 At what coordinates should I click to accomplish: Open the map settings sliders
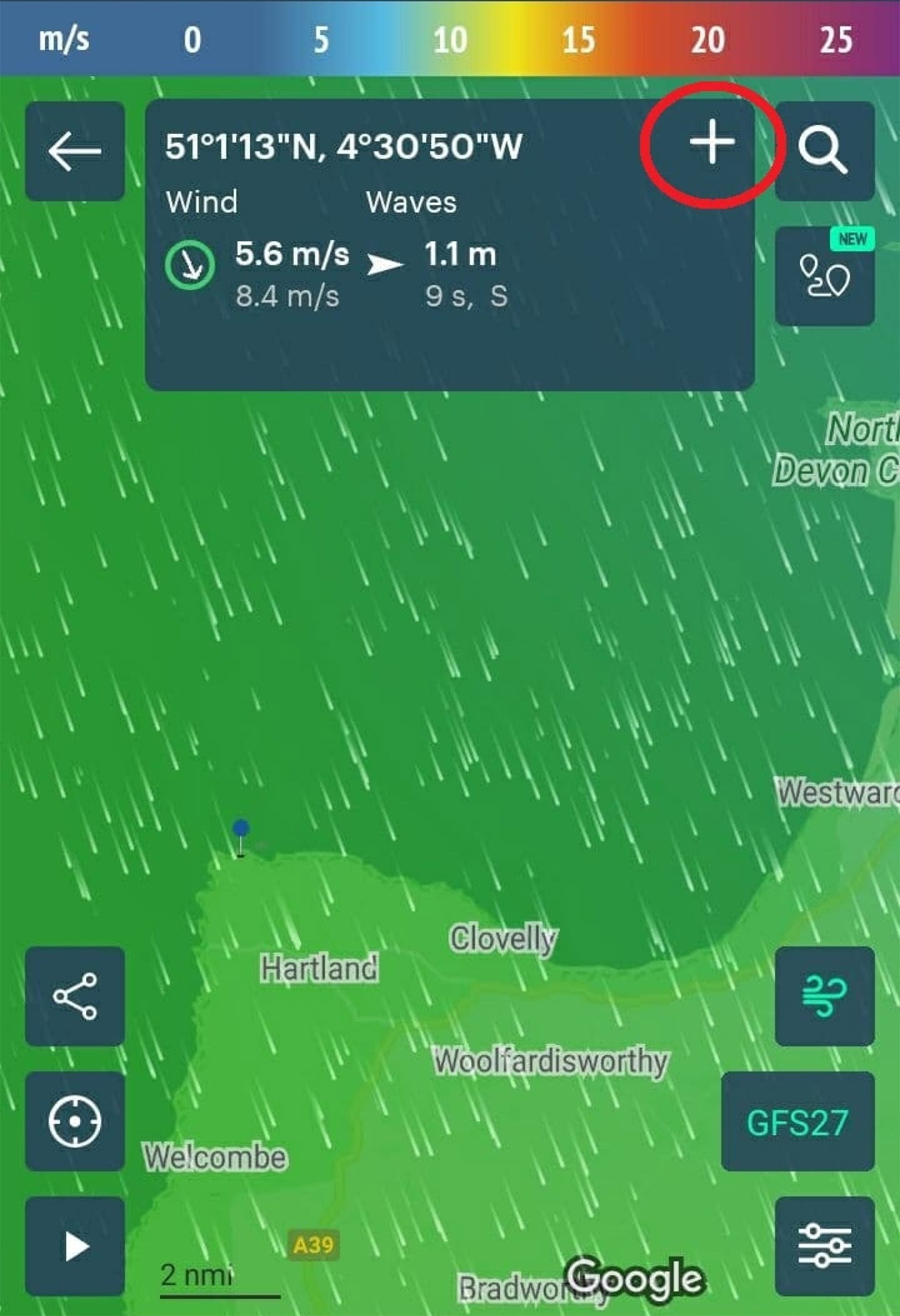tap(824, 1246)
